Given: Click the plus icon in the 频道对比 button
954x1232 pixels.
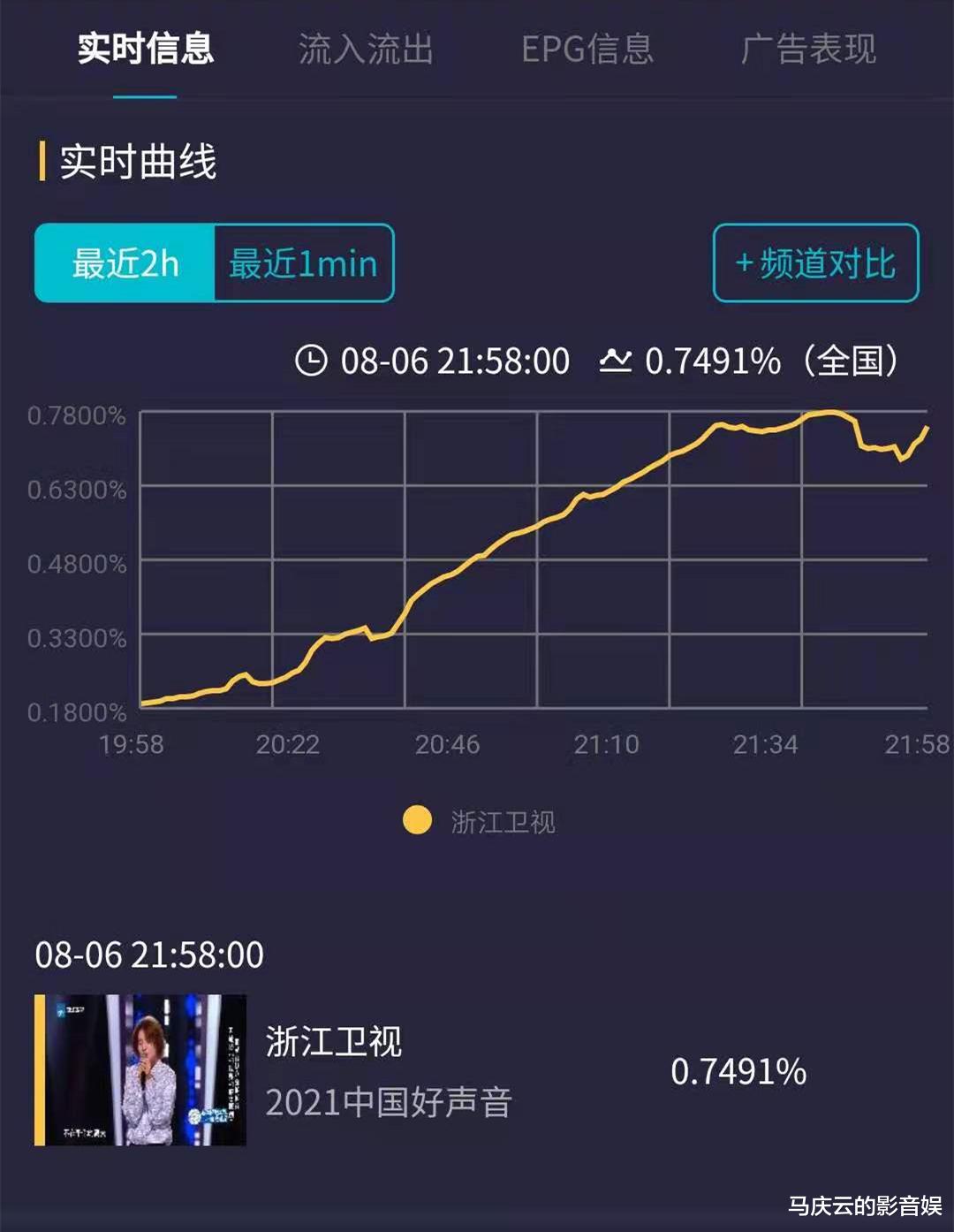Looking at the screenshot, I should [x=745, y=262].
